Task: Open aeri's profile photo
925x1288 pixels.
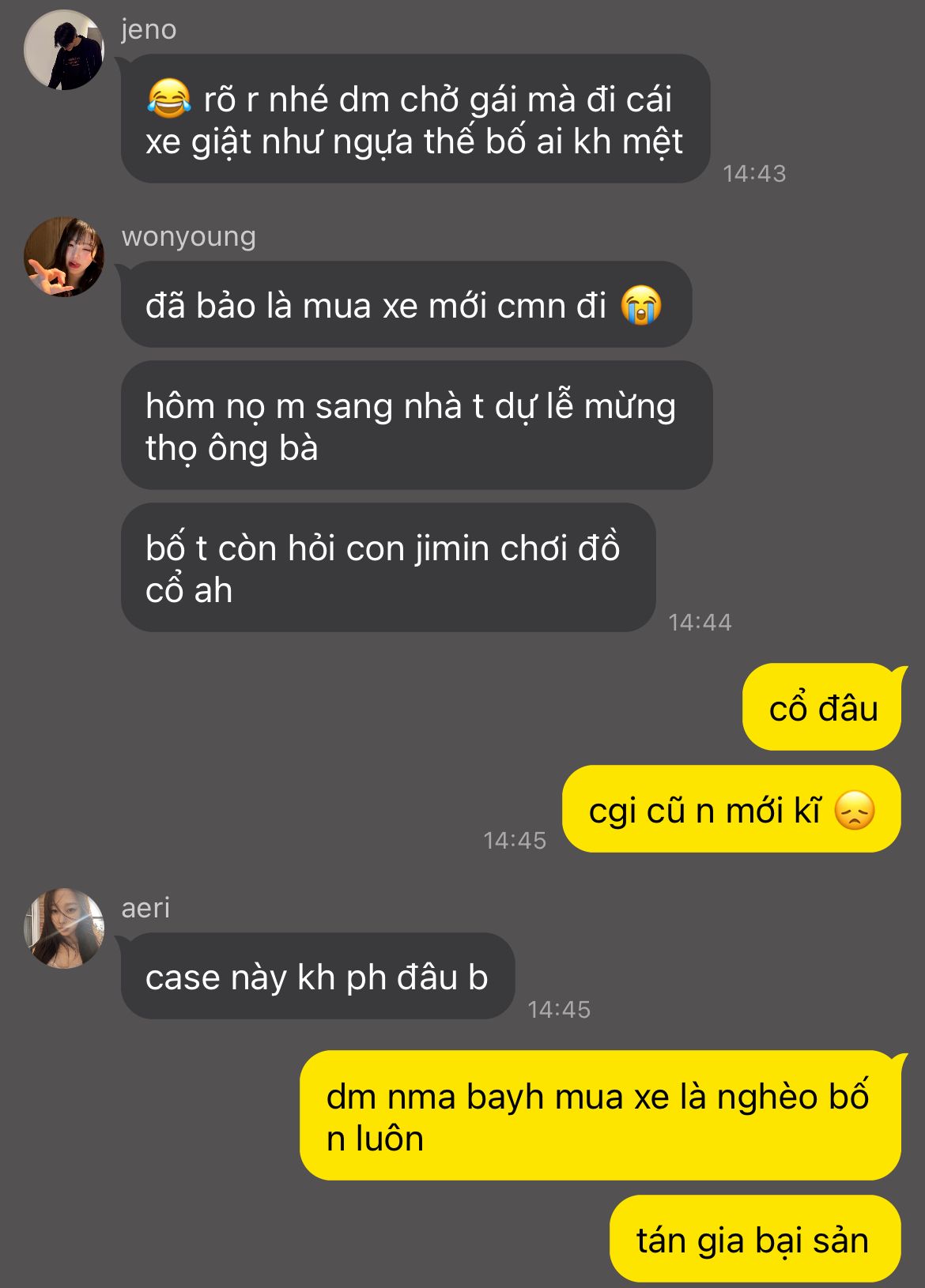Action: (x=64, y=928)
